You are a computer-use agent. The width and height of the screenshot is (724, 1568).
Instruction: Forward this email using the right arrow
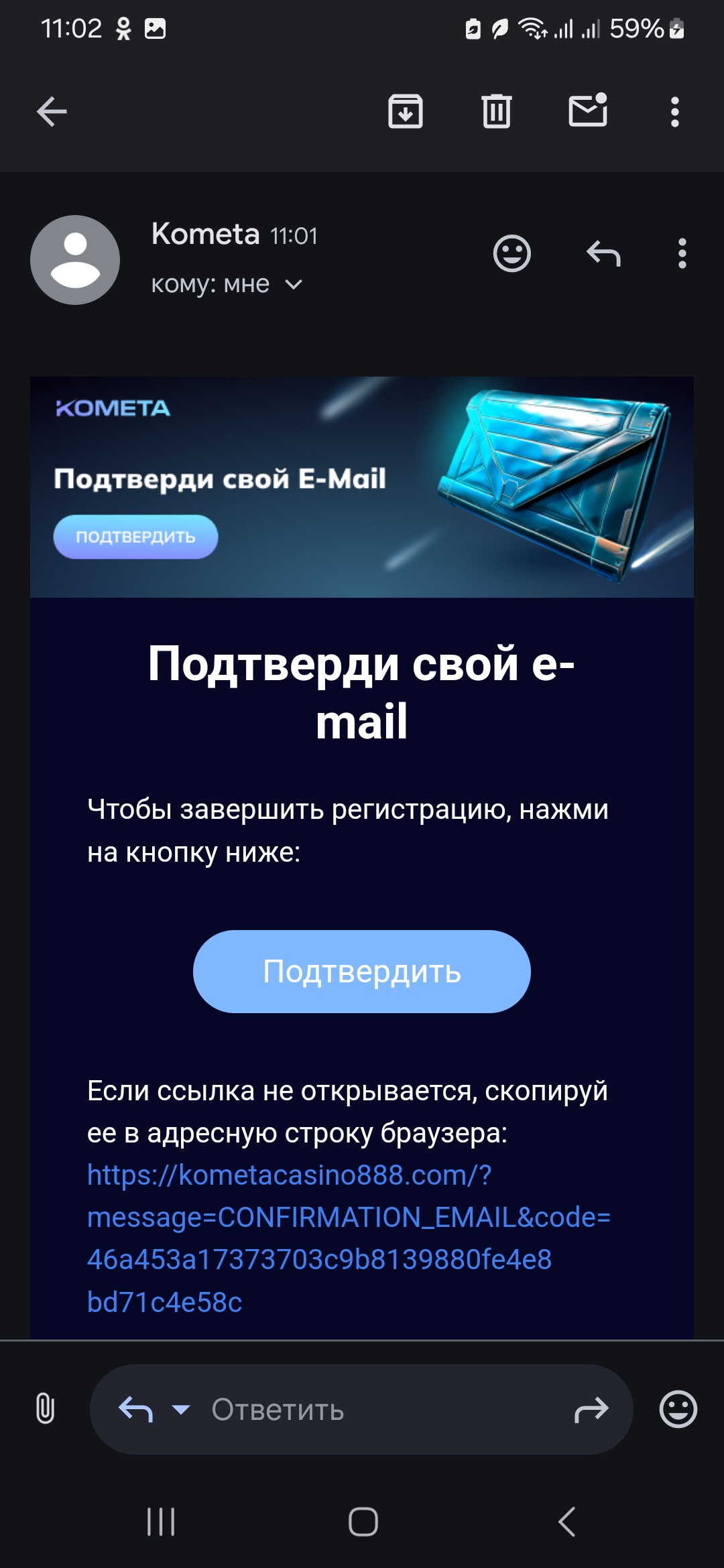click(591, 1410)
